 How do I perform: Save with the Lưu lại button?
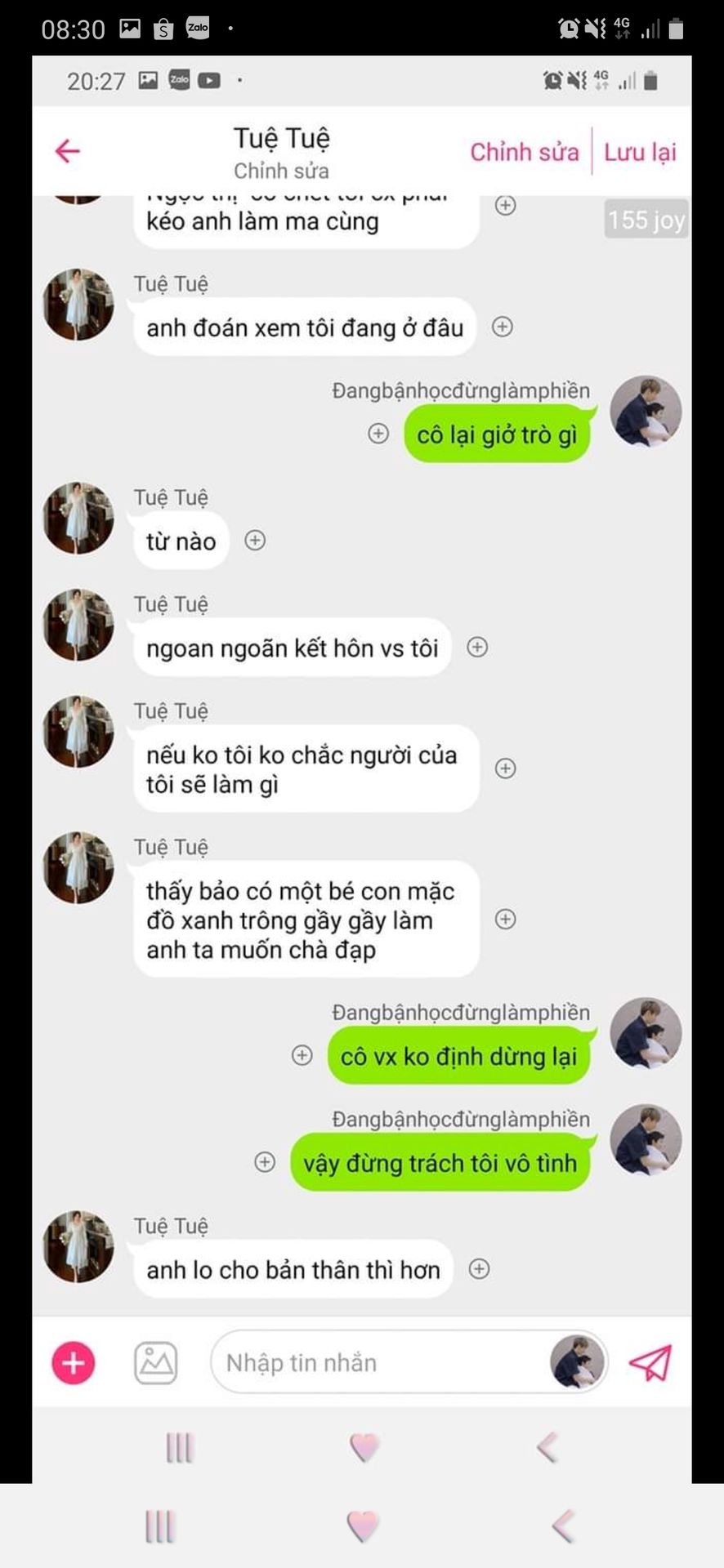coord(640,152)
